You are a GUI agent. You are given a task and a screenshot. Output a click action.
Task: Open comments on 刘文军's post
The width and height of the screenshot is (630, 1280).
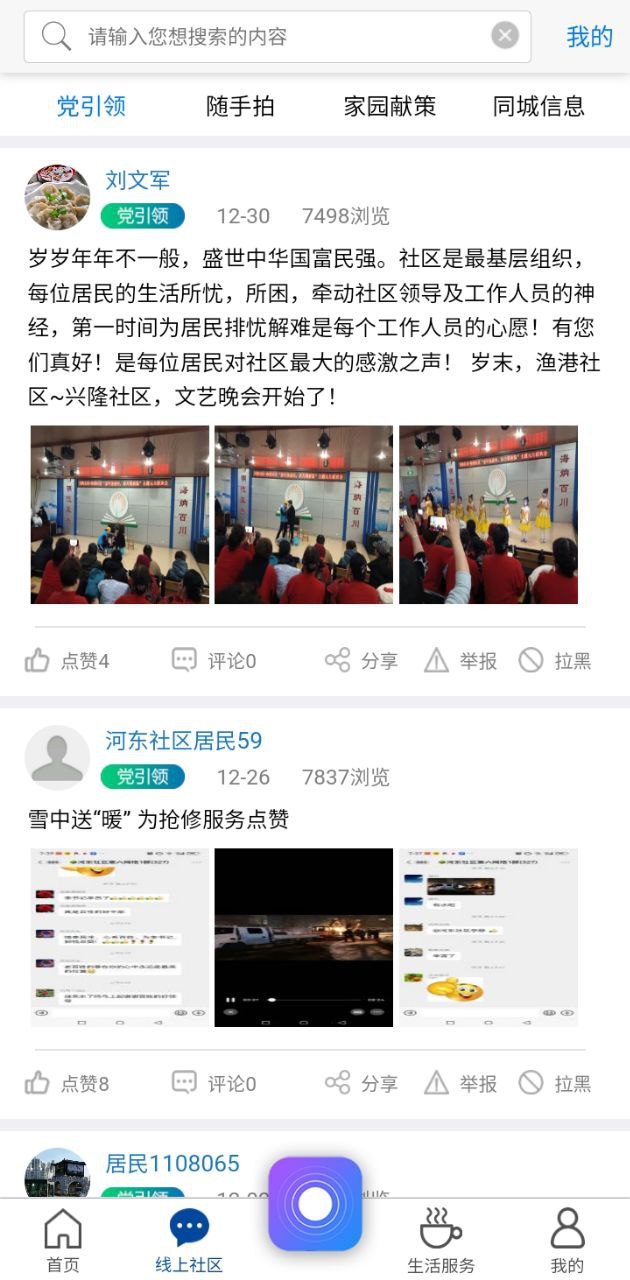(214, 660)
